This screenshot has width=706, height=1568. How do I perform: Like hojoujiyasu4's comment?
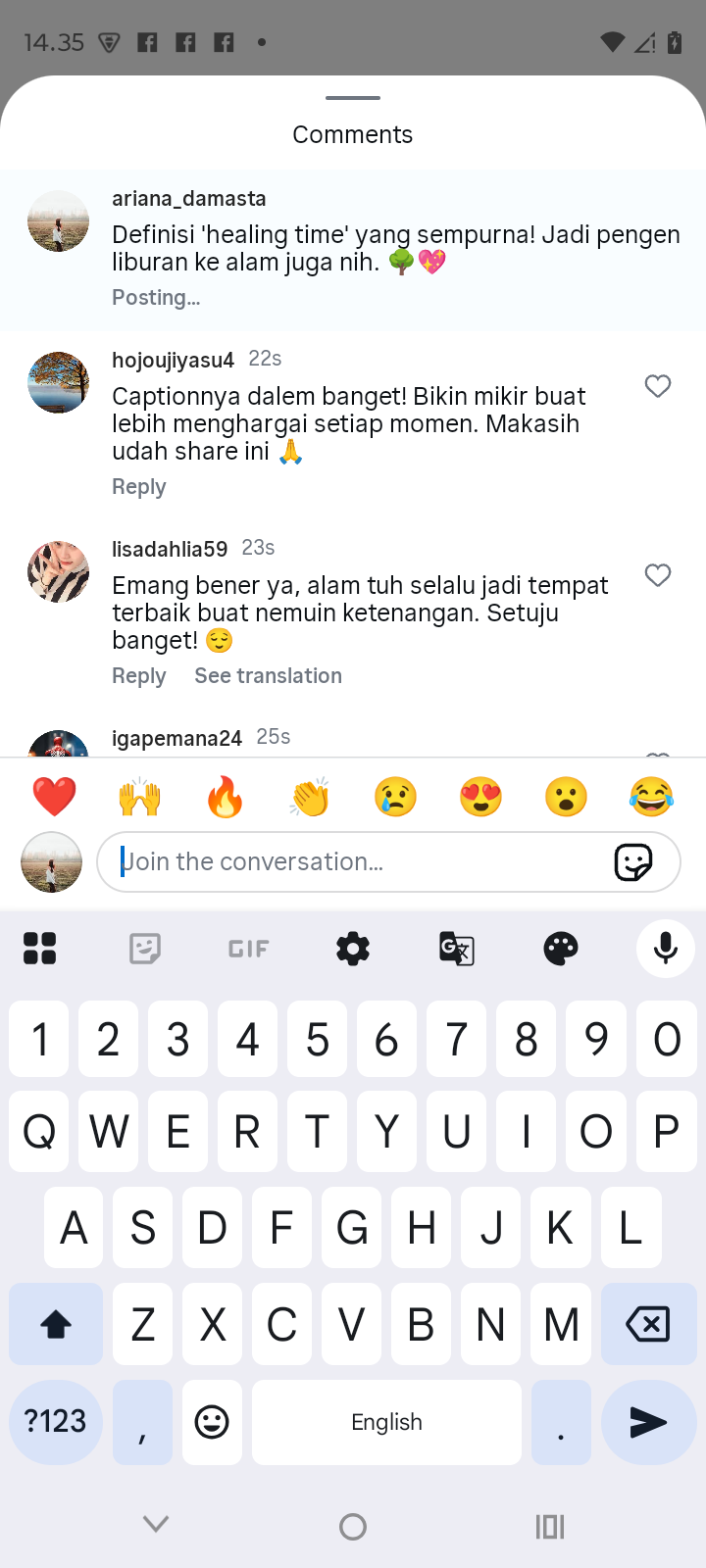point(658,386)
